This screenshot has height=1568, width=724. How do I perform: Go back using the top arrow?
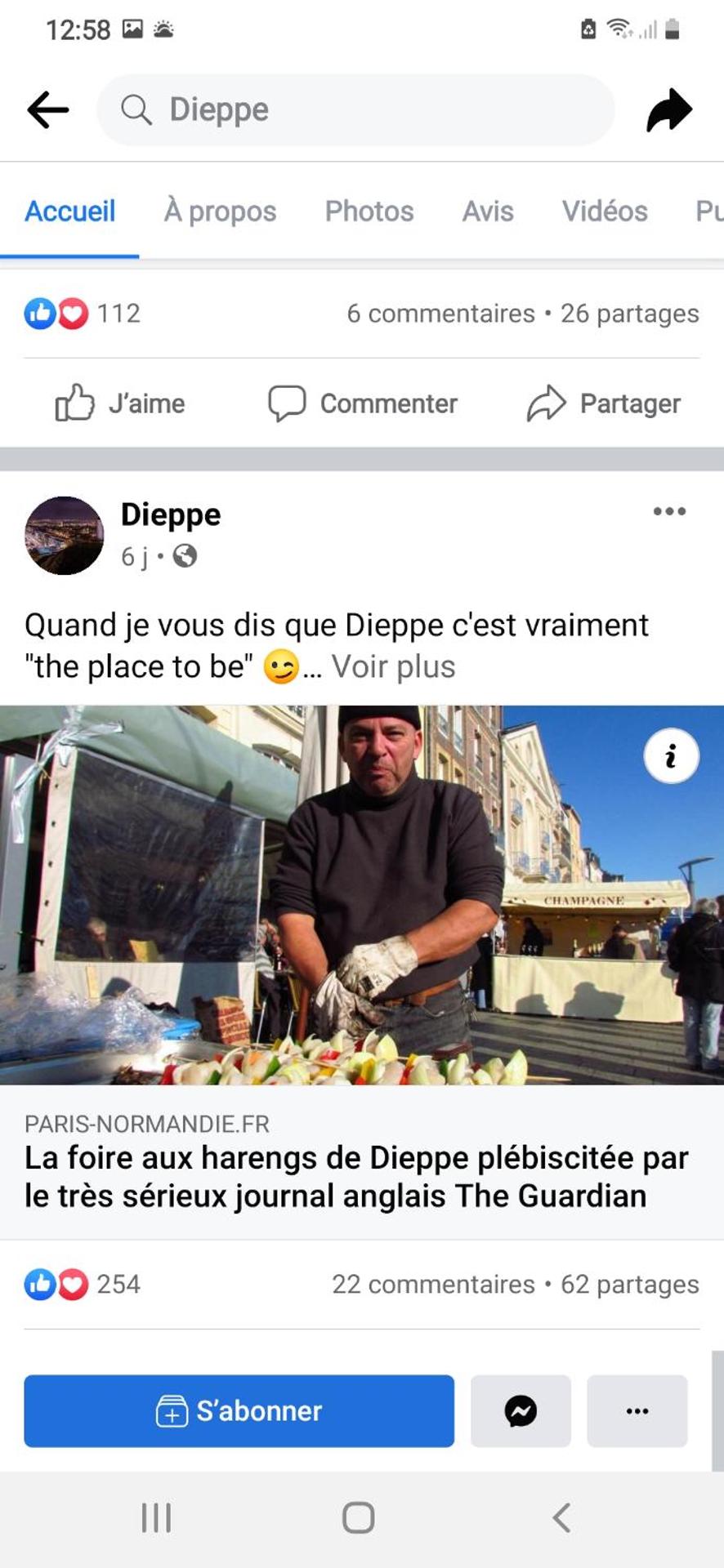coord(47,110)
